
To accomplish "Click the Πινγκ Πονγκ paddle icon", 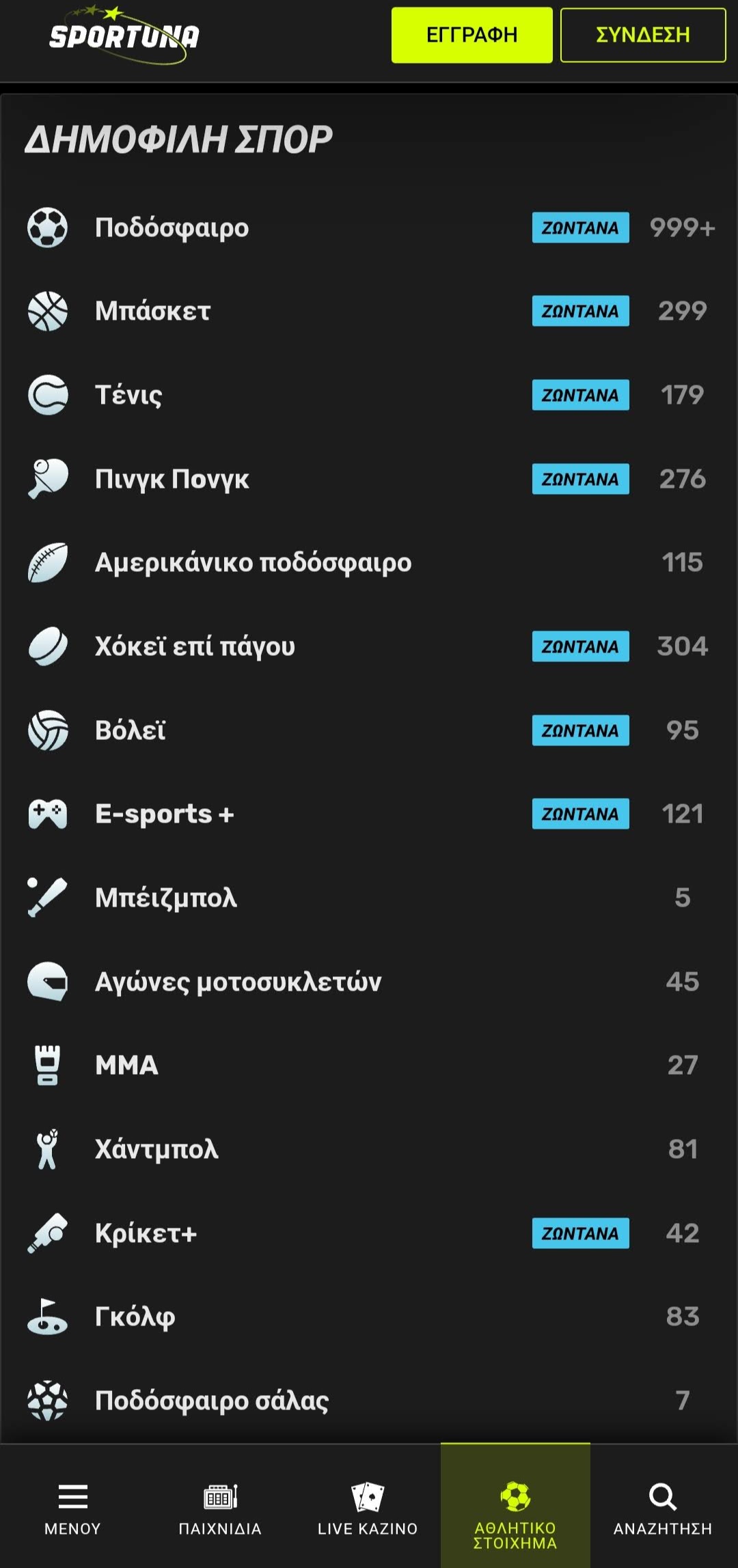I will pyautogui.click(x=47, y=478).
